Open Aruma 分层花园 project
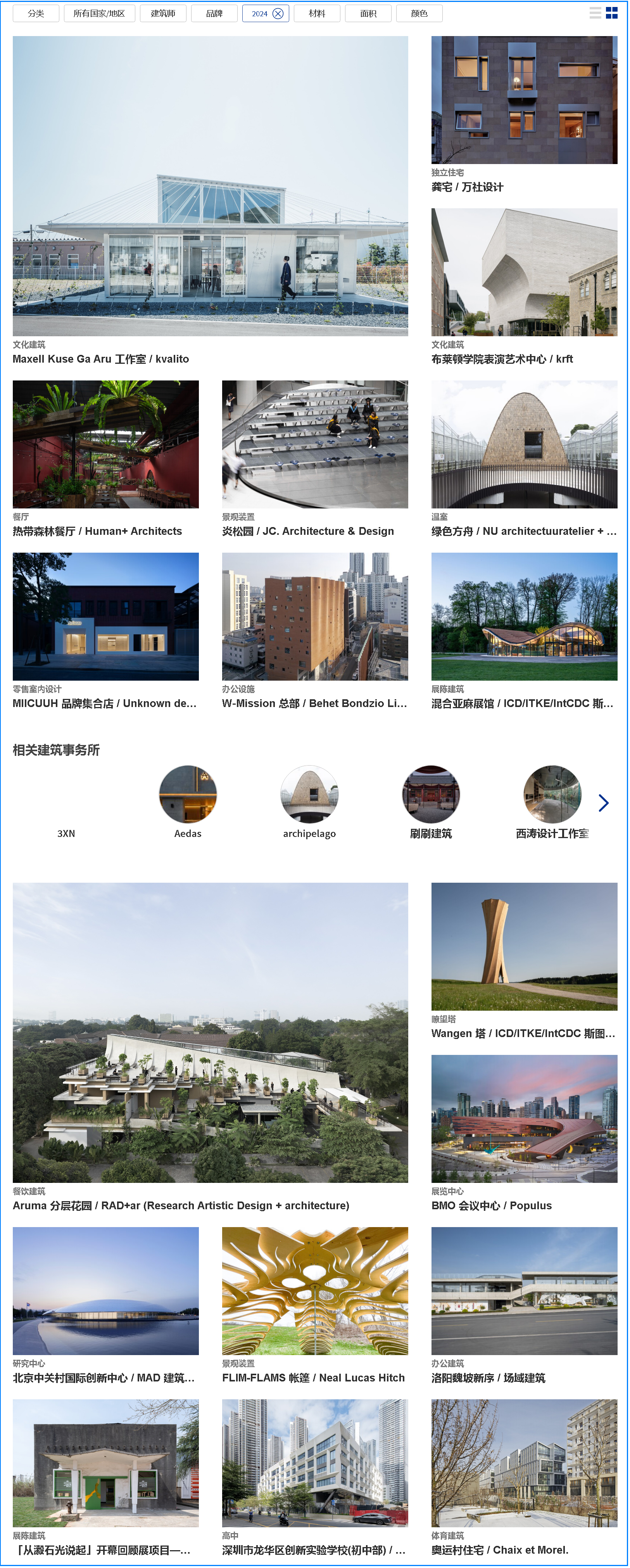This screenshot has height=1568, width=630. [210, 1032]
